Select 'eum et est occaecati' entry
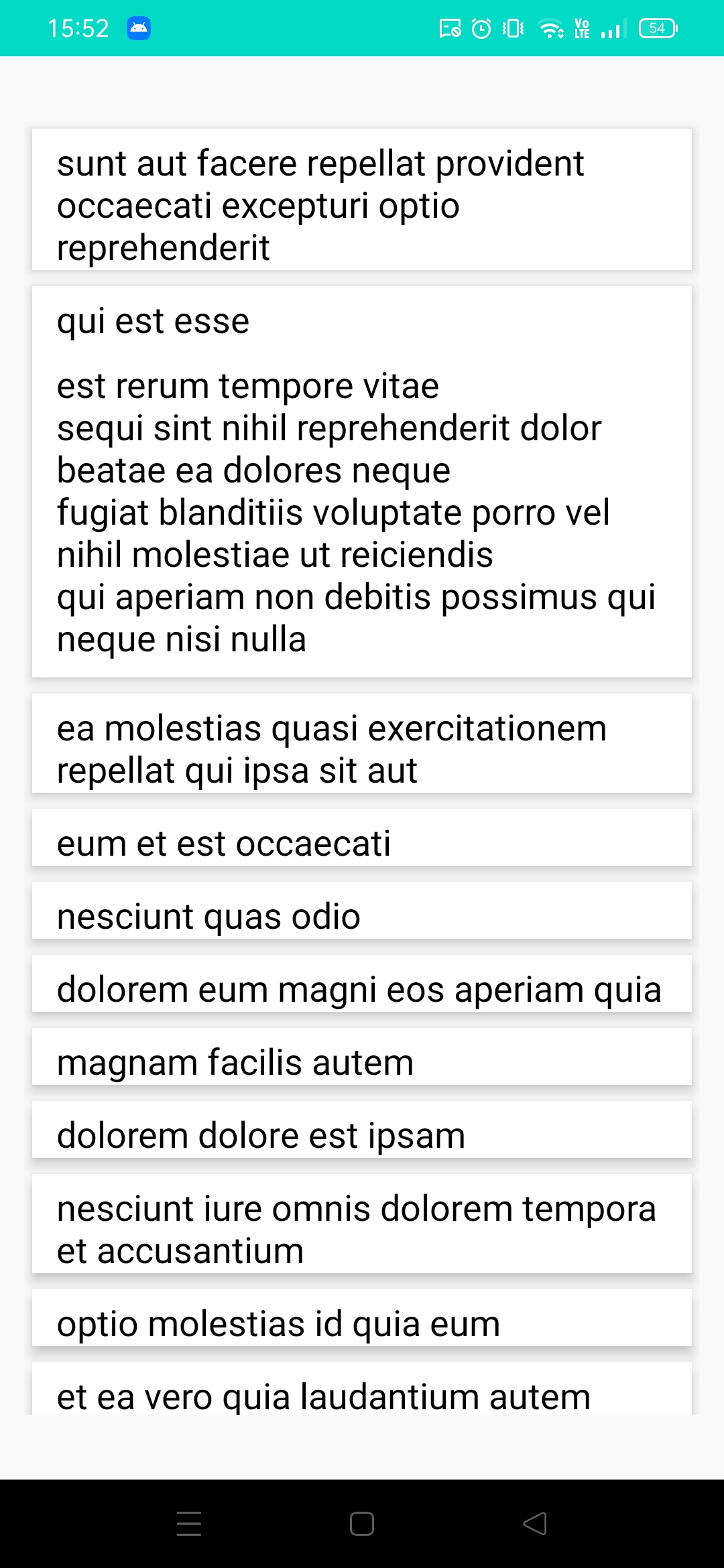 click(362, 842)
